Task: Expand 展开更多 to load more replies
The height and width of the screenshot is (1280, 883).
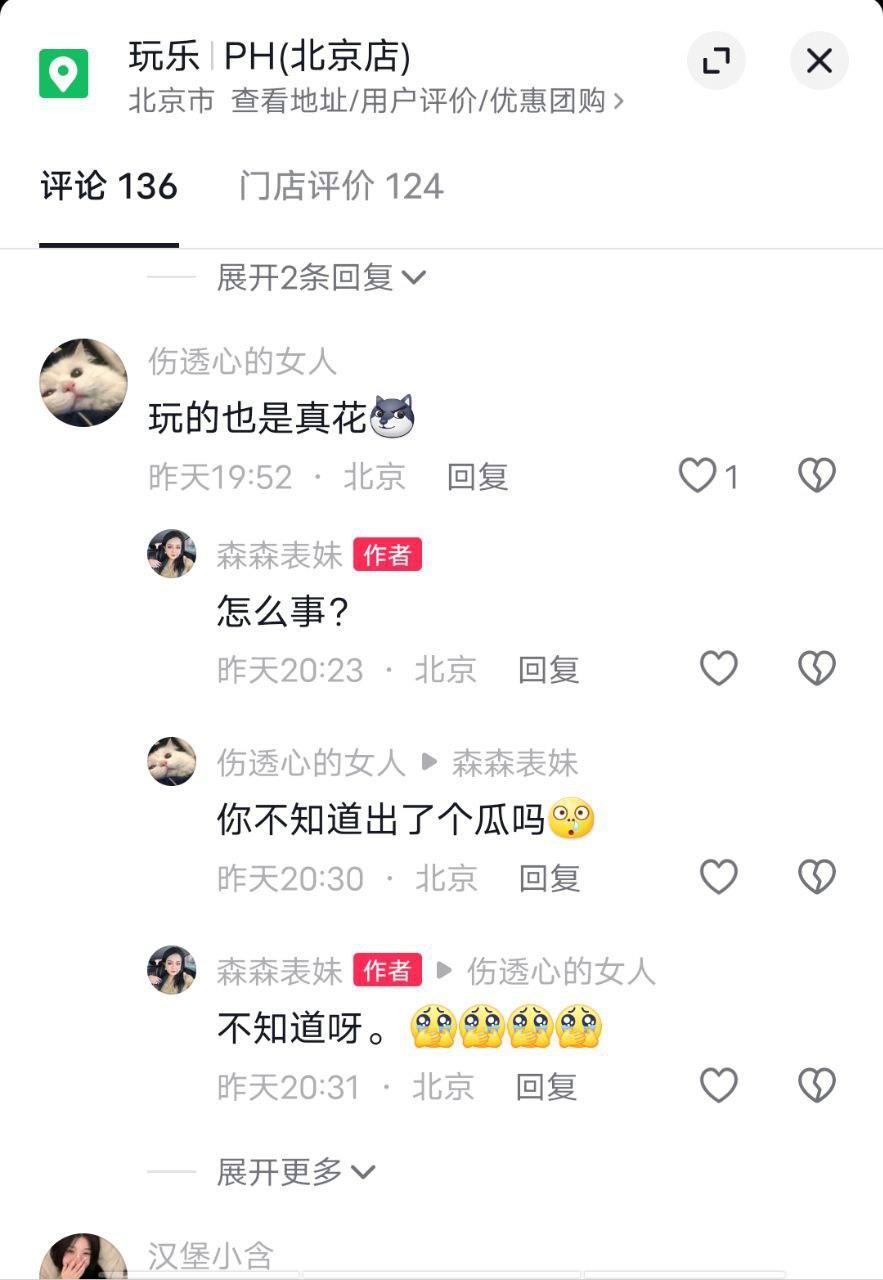Action: pos(295,1171)
